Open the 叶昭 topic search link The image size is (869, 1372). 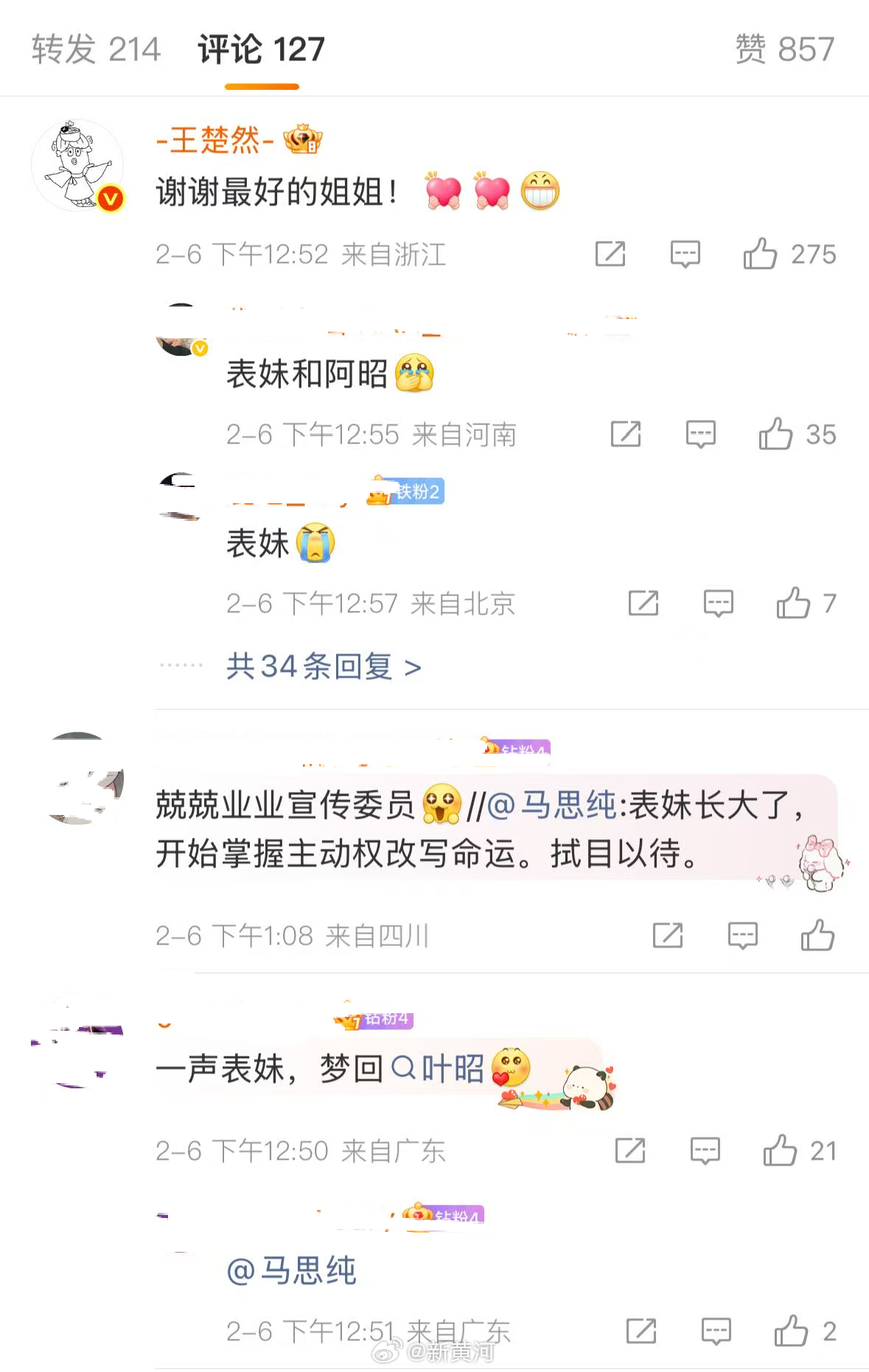pos(442,1070)
